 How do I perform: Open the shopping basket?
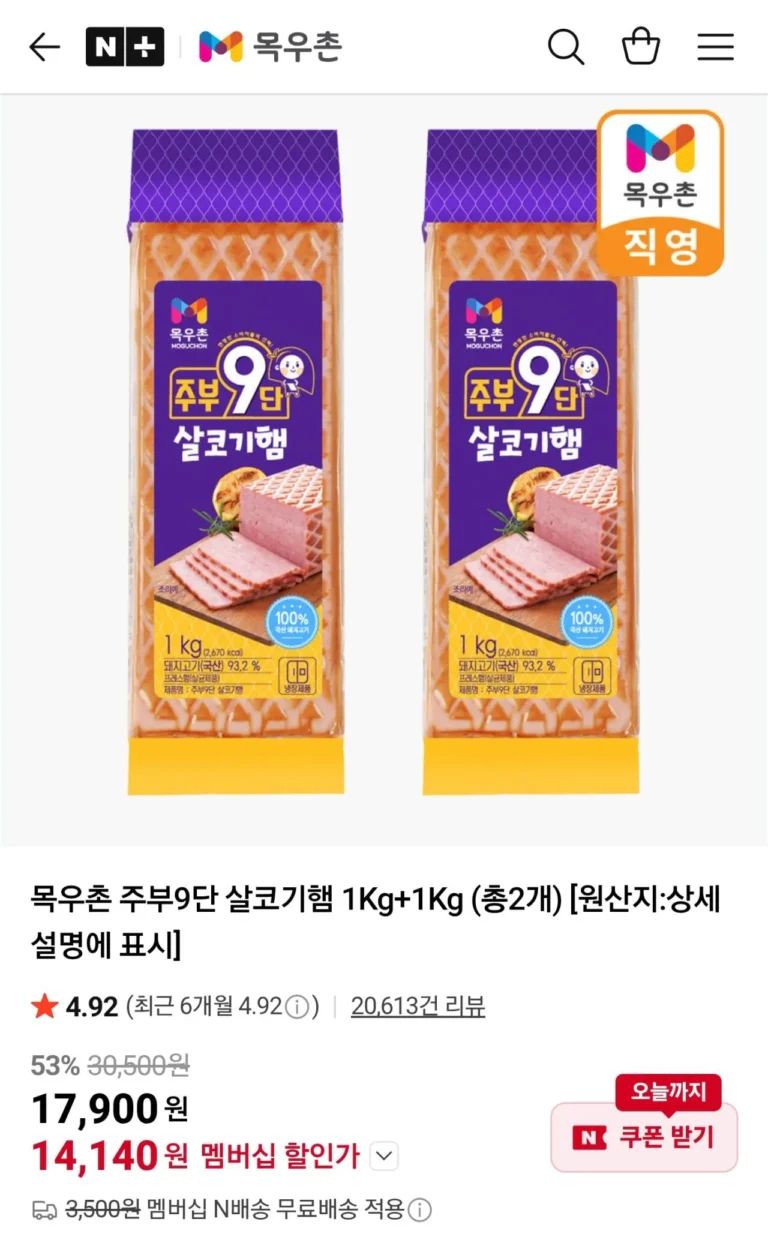tap(641, 47)
